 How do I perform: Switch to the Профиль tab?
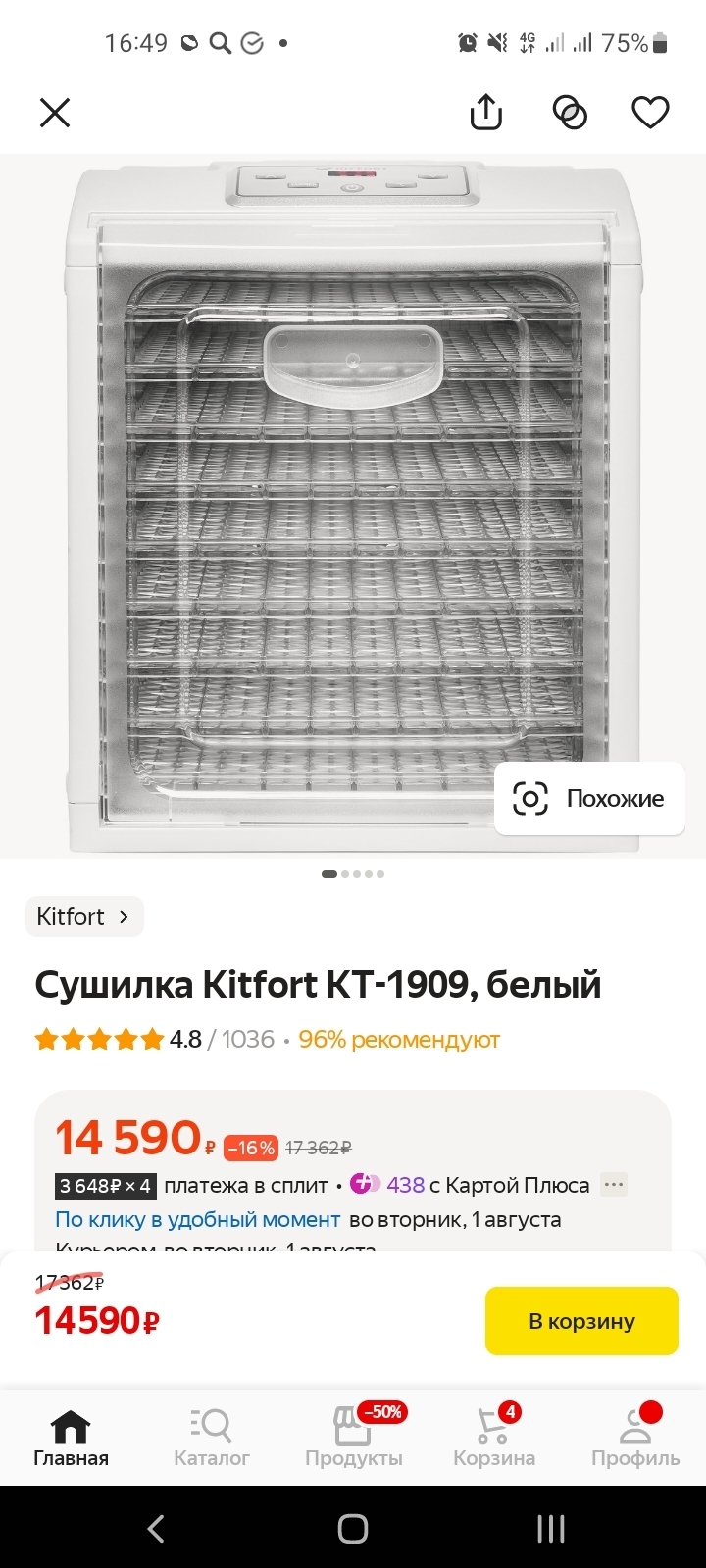635,1438
